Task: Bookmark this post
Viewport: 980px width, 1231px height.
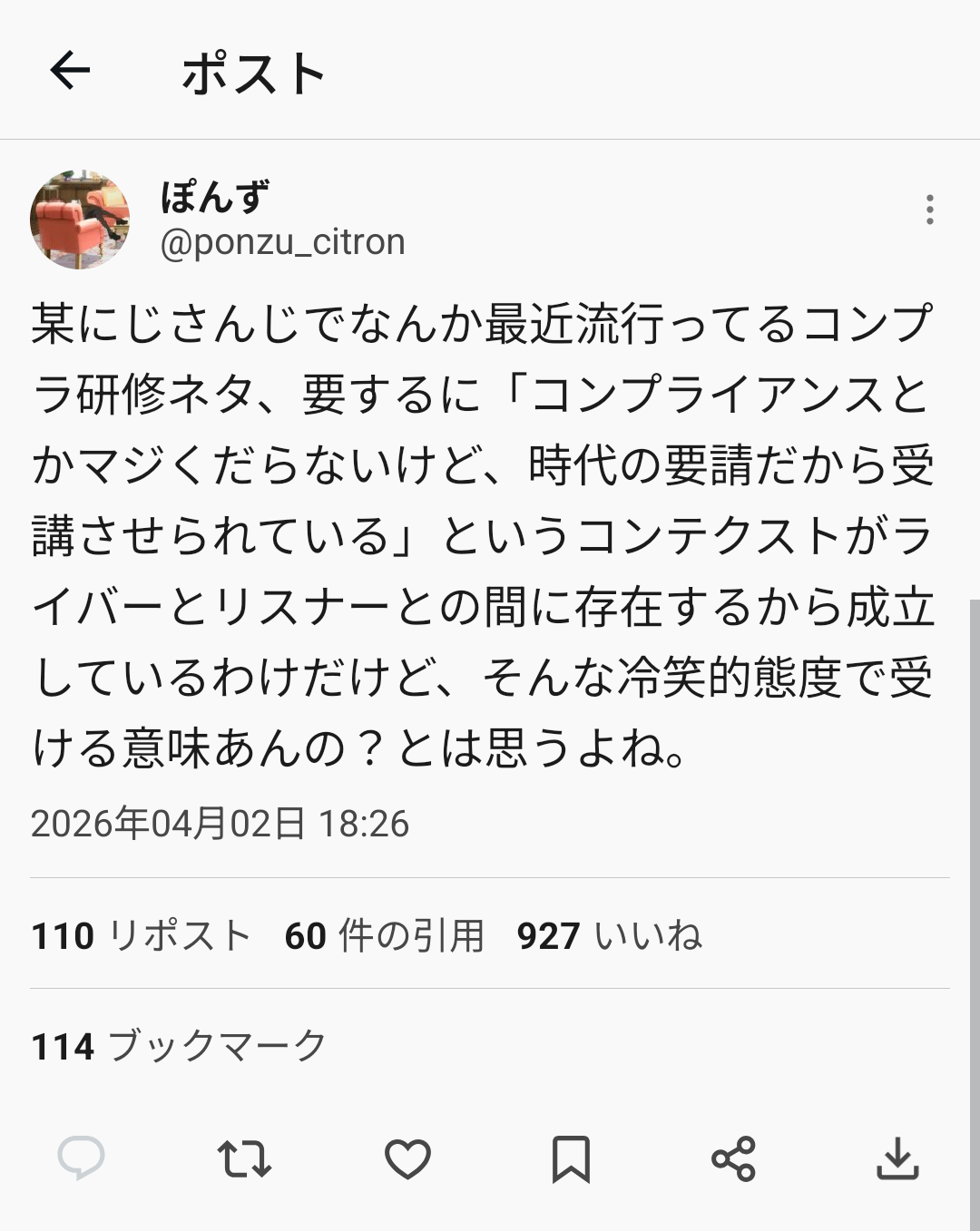Action: [x=571, y=1158]
